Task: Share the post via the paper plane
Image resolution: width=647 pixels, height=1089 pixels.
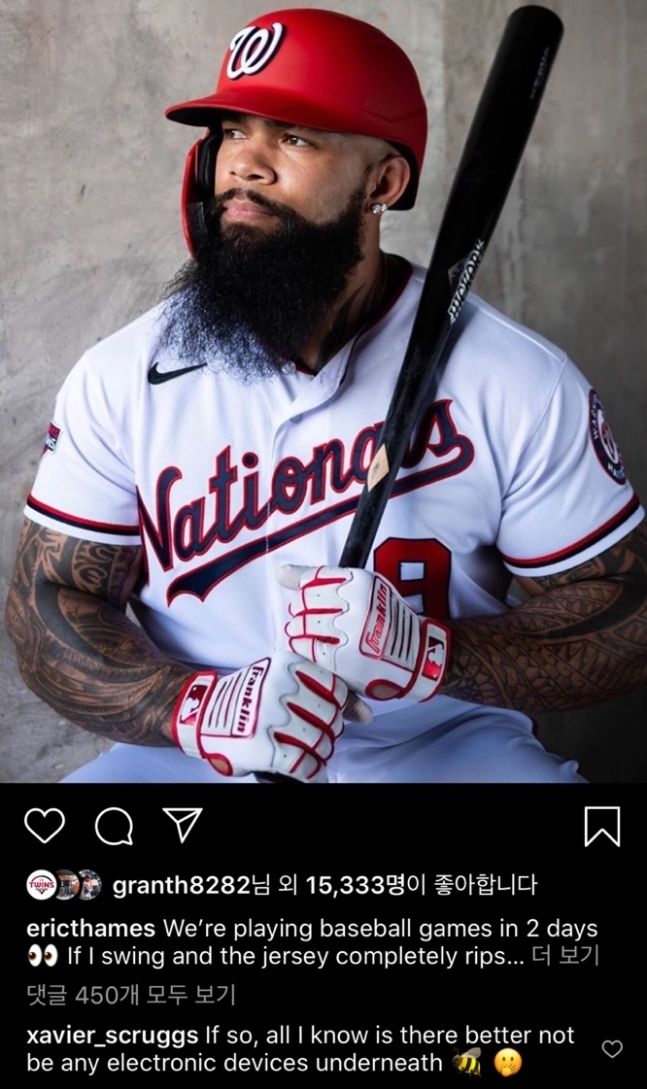Action: click(x=183, y=825)
